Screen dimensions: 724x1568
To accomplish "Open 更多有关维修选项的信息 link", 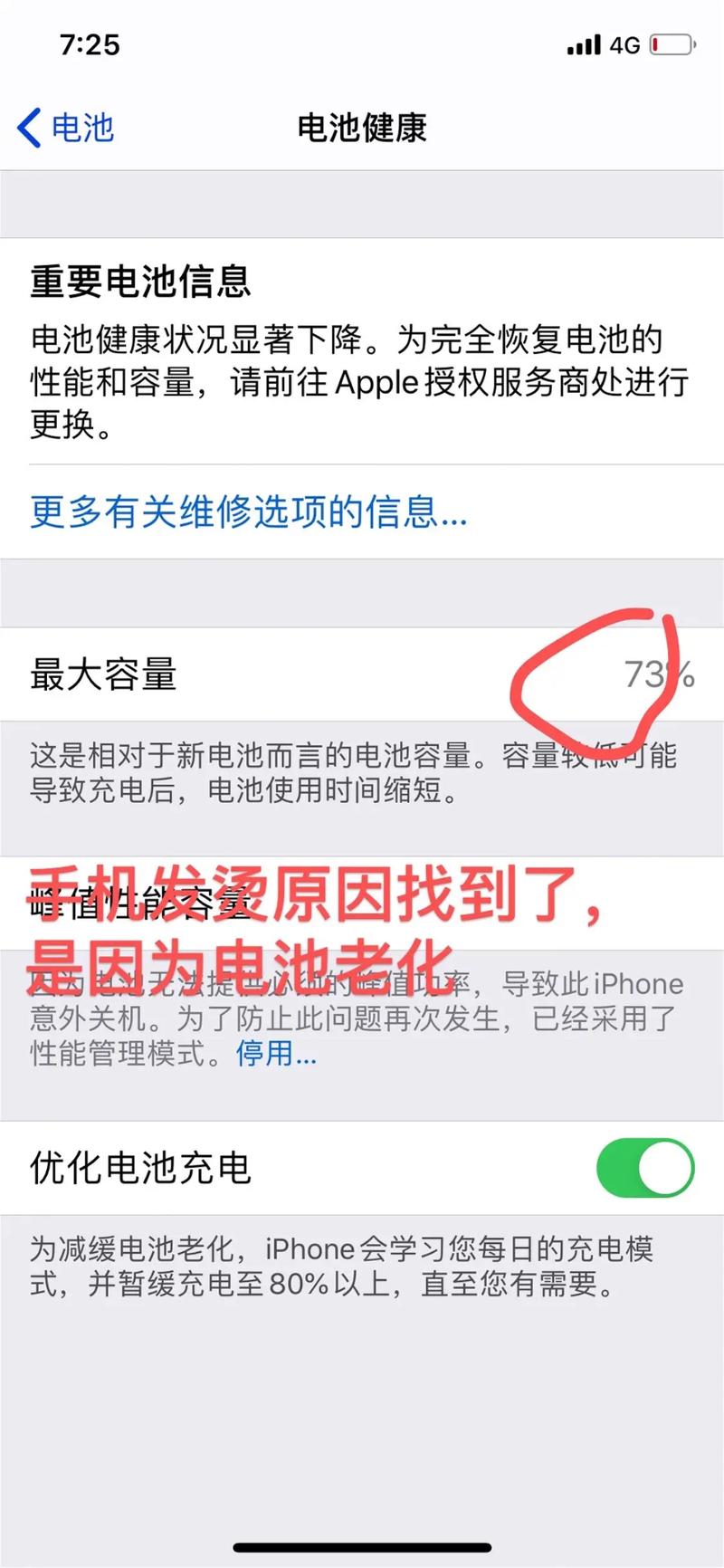I will 248,512.
